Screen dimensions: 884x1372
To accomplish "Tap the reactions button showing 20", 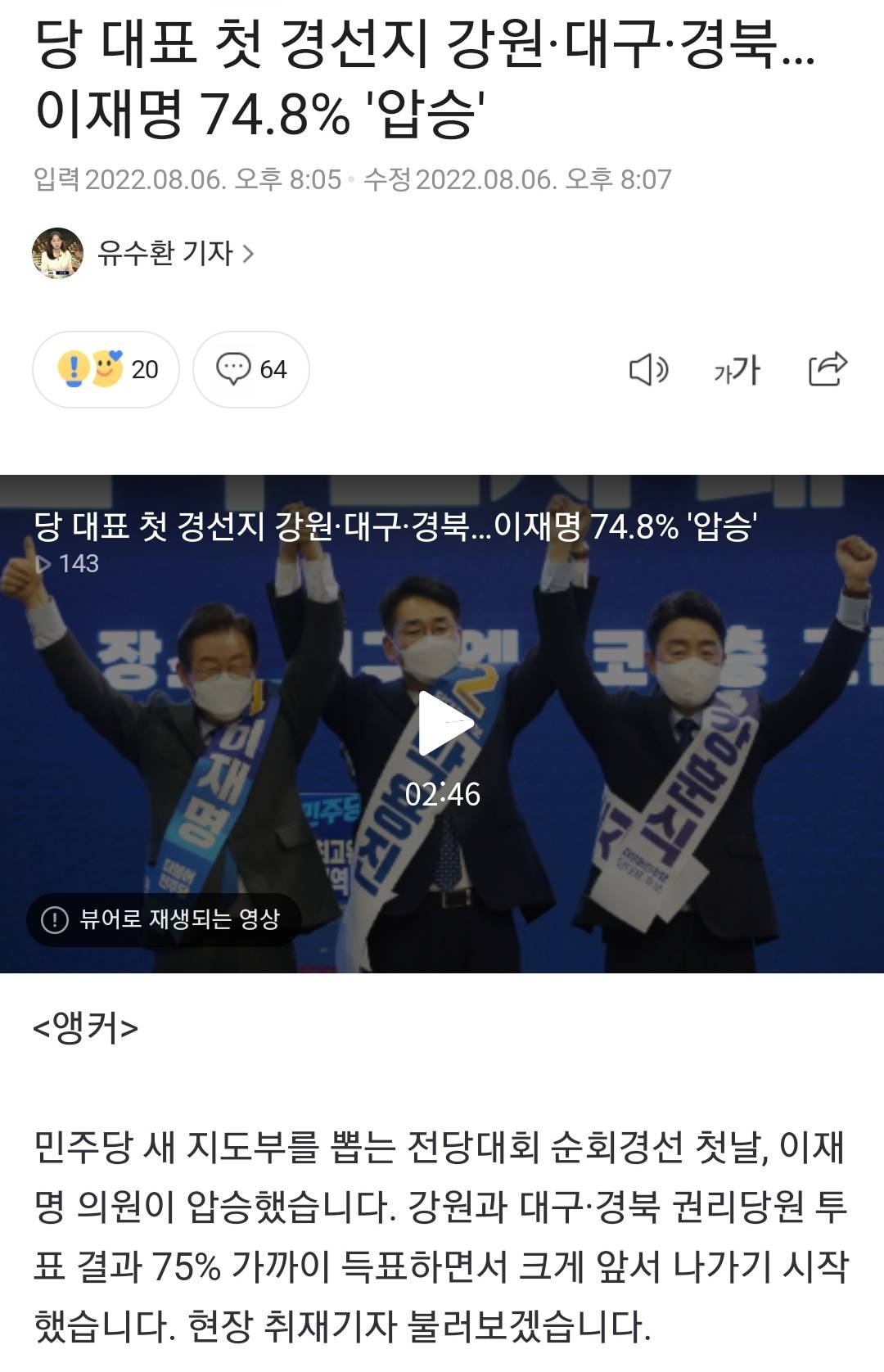I will 106,369.
